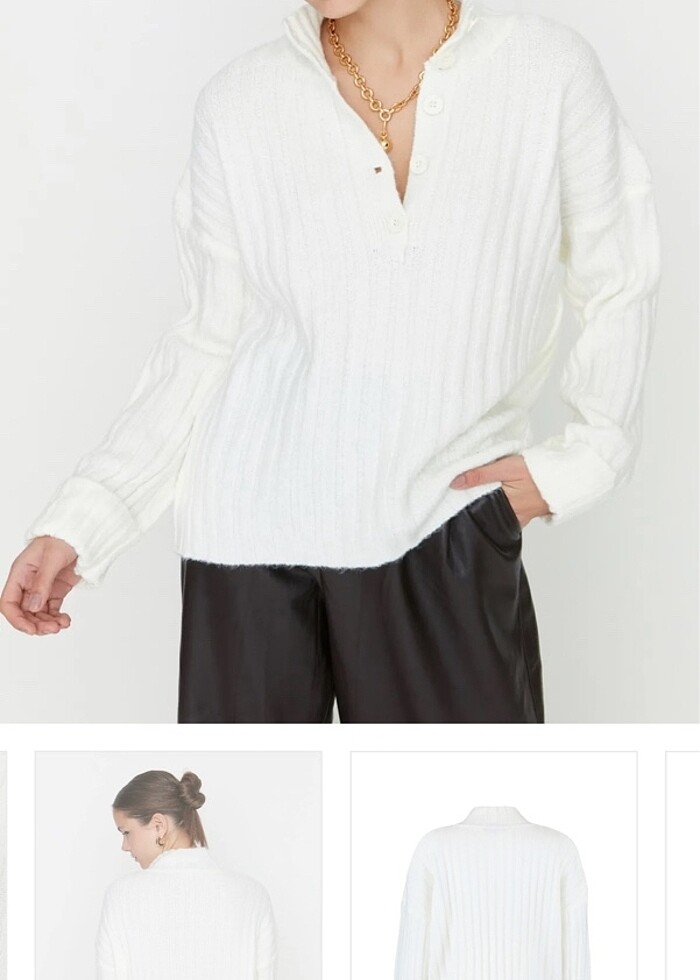Select the thumbnail showing the model's back view
700x980 pixels.
(178, 865)
